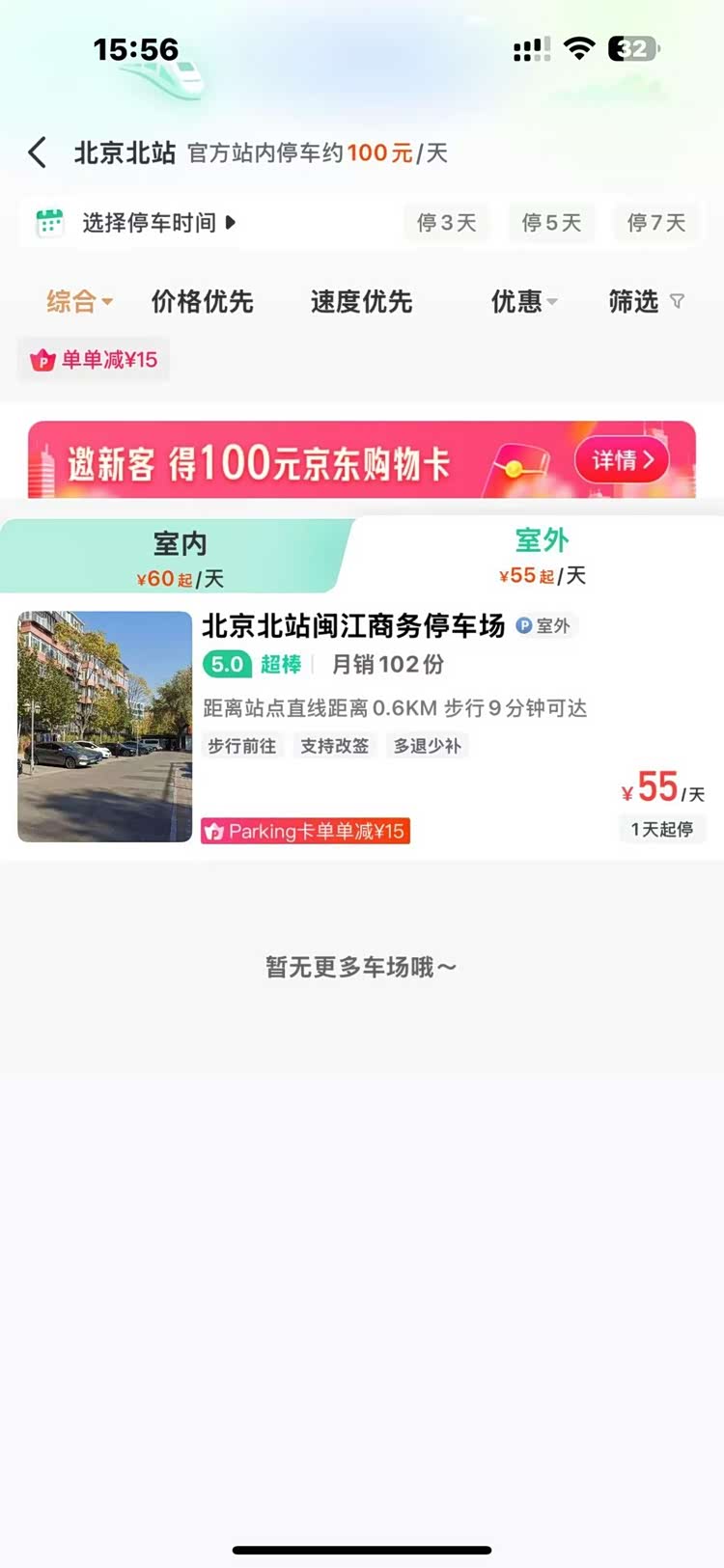Choose the 停7天 quick option
Image resolution: width=724 pixels, height=1568 pixels.
pos(656,223)
